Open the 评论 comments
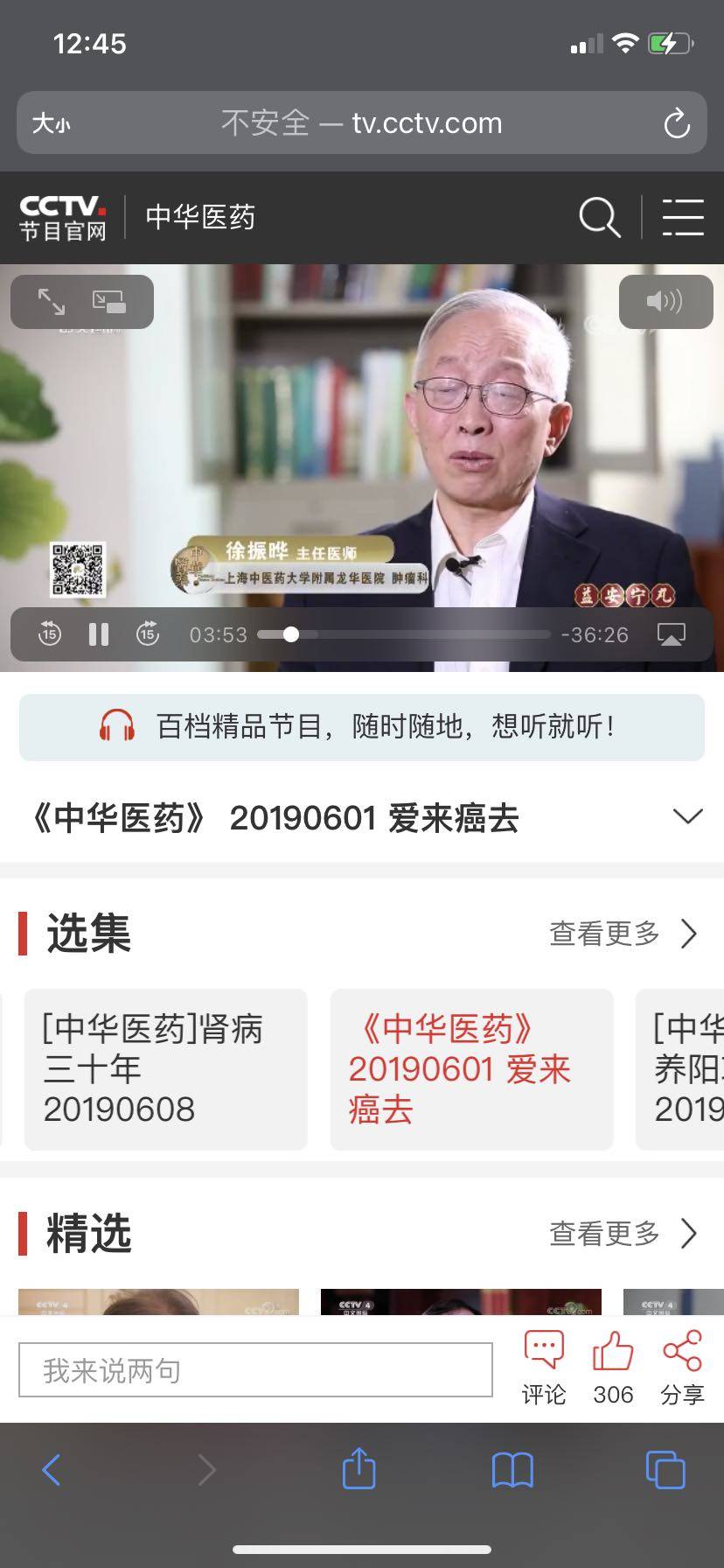Screen dimensions: 724x1568 [x=544, y=1366]
